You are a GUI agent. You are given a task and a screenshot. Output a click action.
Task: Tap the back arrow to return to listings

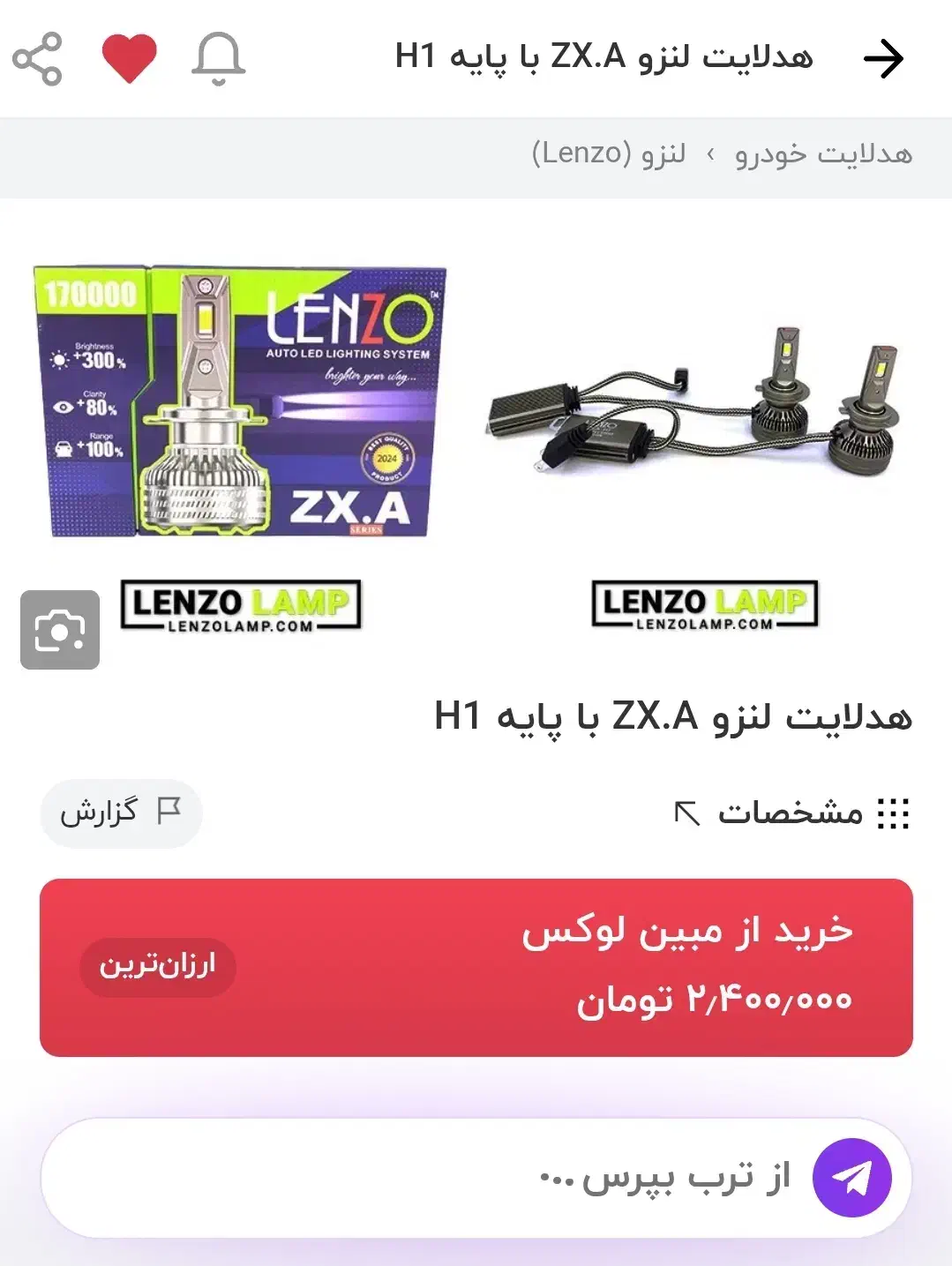pyautogui.click(x=885, y=59)
